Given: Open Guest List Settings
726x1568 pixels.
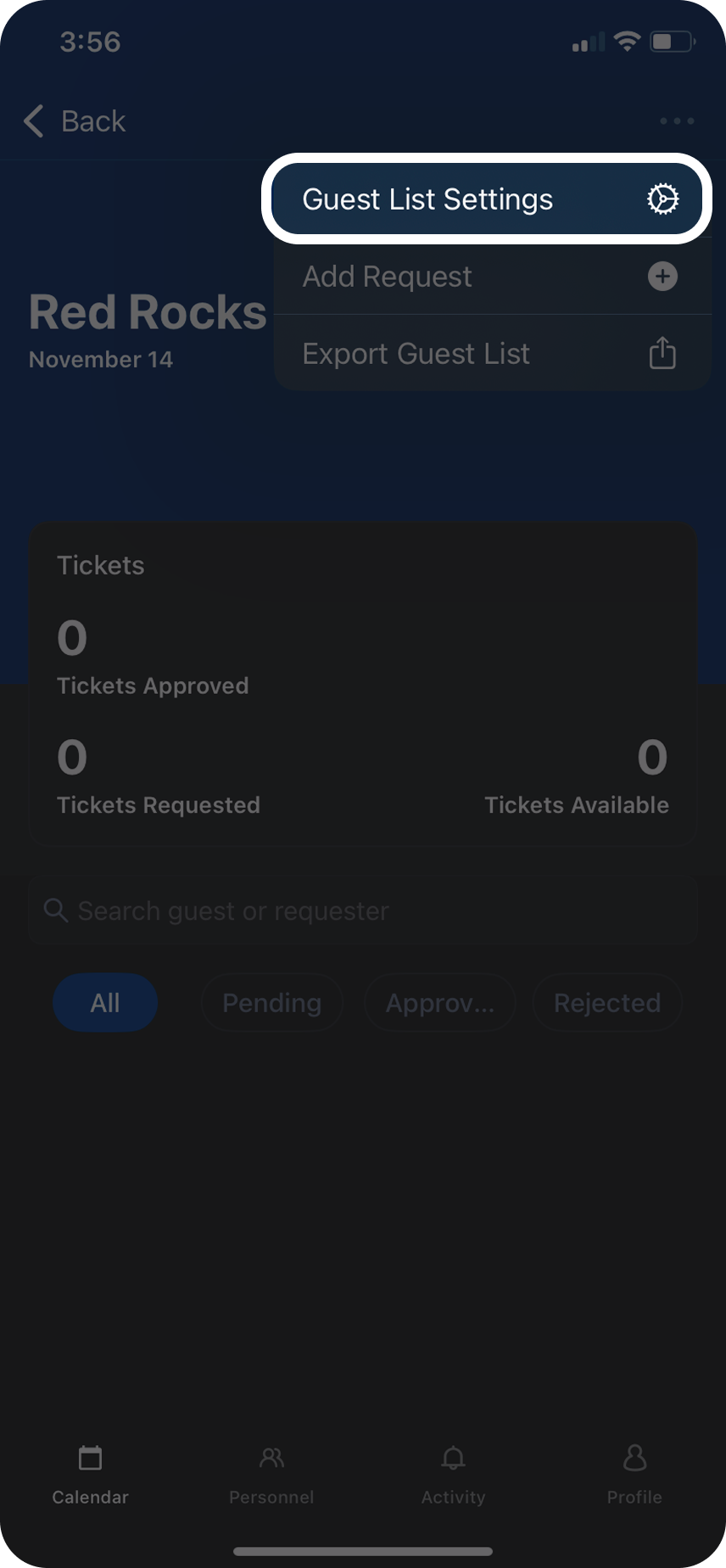Looking at the screenshot, I should pos(487,199).
